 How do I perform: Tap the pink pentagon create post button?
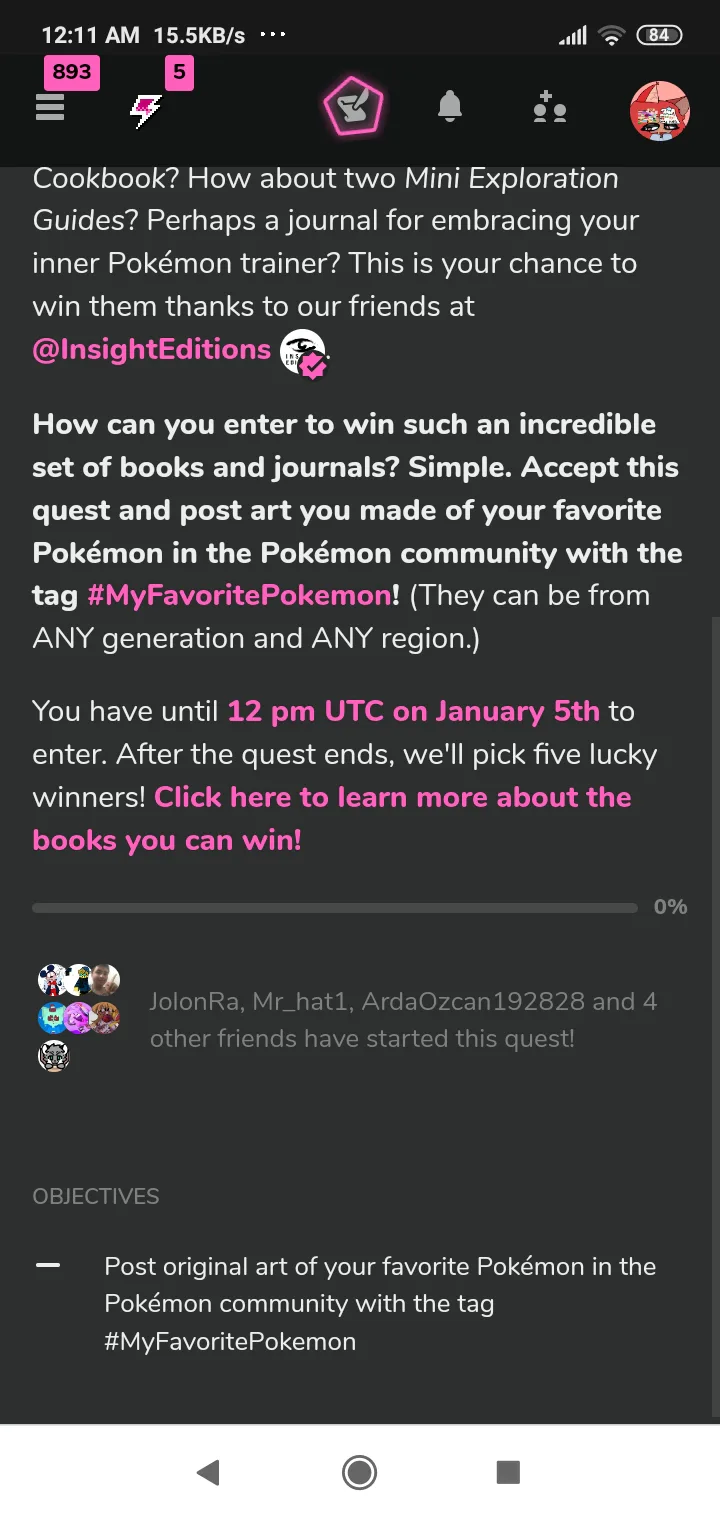[x=354, y=107]
